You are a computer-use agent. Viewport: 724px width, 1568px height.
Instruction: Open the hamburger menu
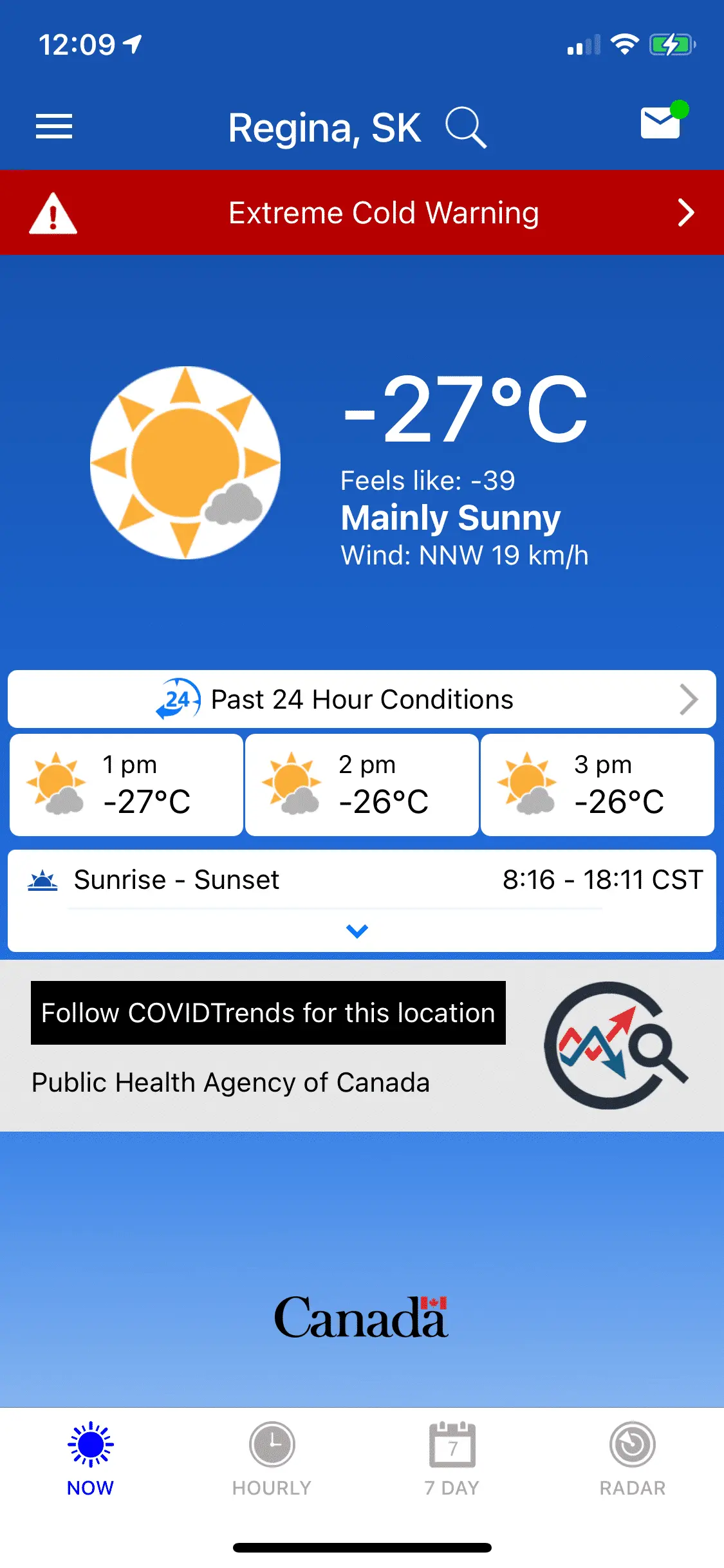pyautogui.click(x=54, y=126)
